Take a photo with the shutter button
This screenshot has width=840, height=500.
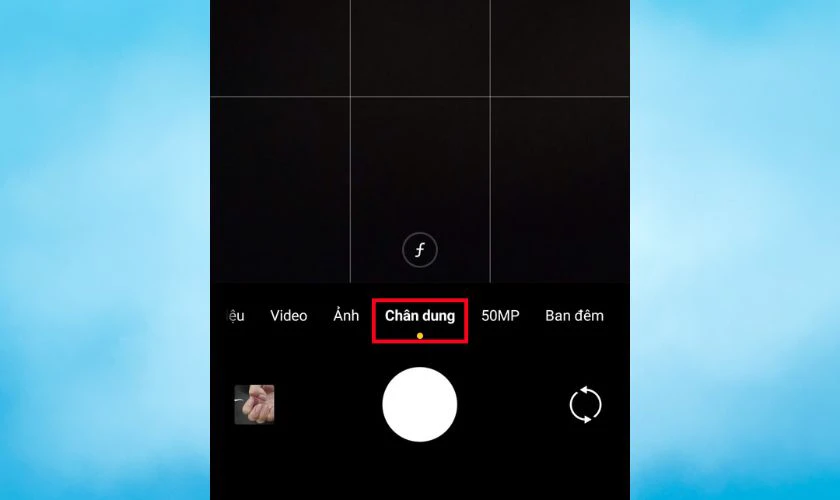[x=420, y=404]
